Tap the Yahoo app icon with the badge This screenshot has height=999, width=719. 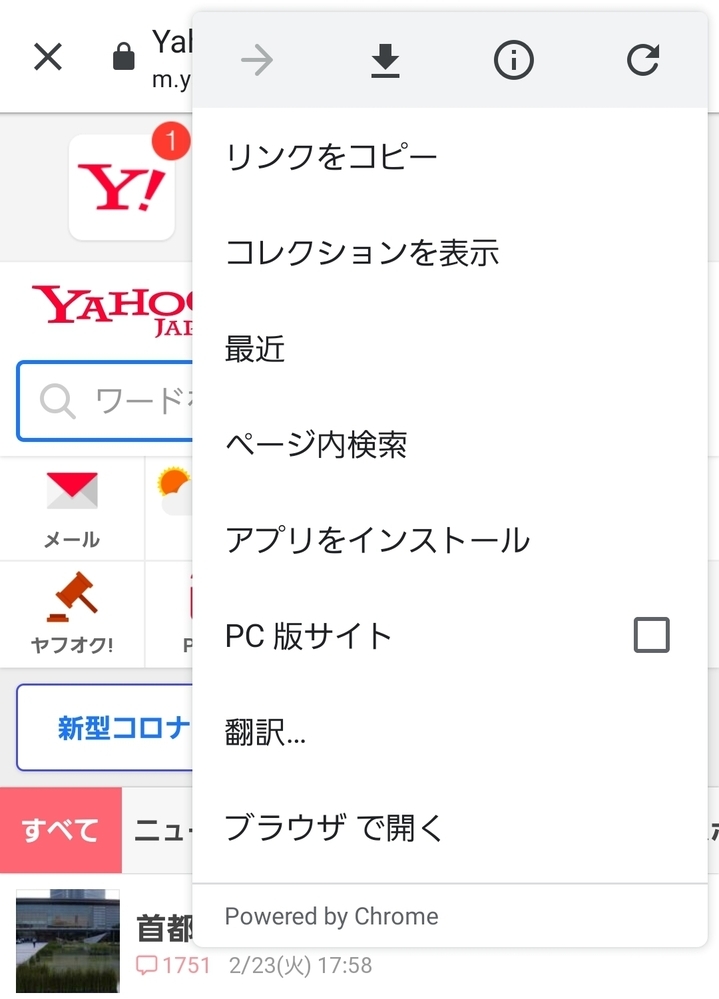click(x=122, y=188)
